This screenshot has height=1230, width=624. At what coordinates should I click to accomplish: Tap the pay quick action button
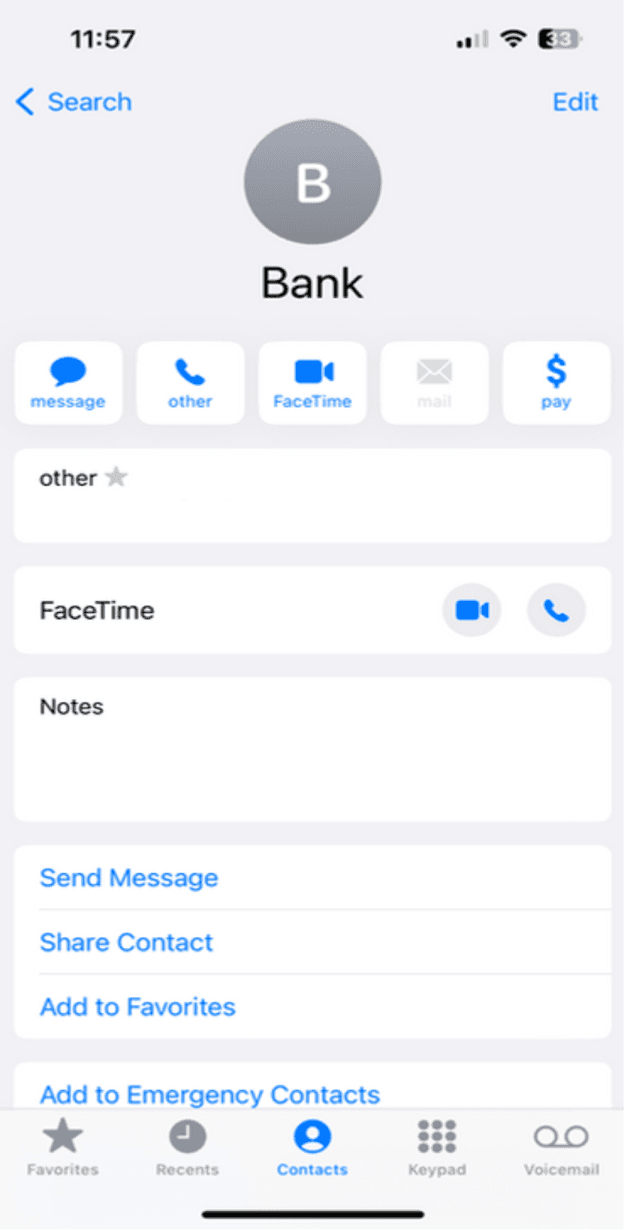[x=556, y=383]
